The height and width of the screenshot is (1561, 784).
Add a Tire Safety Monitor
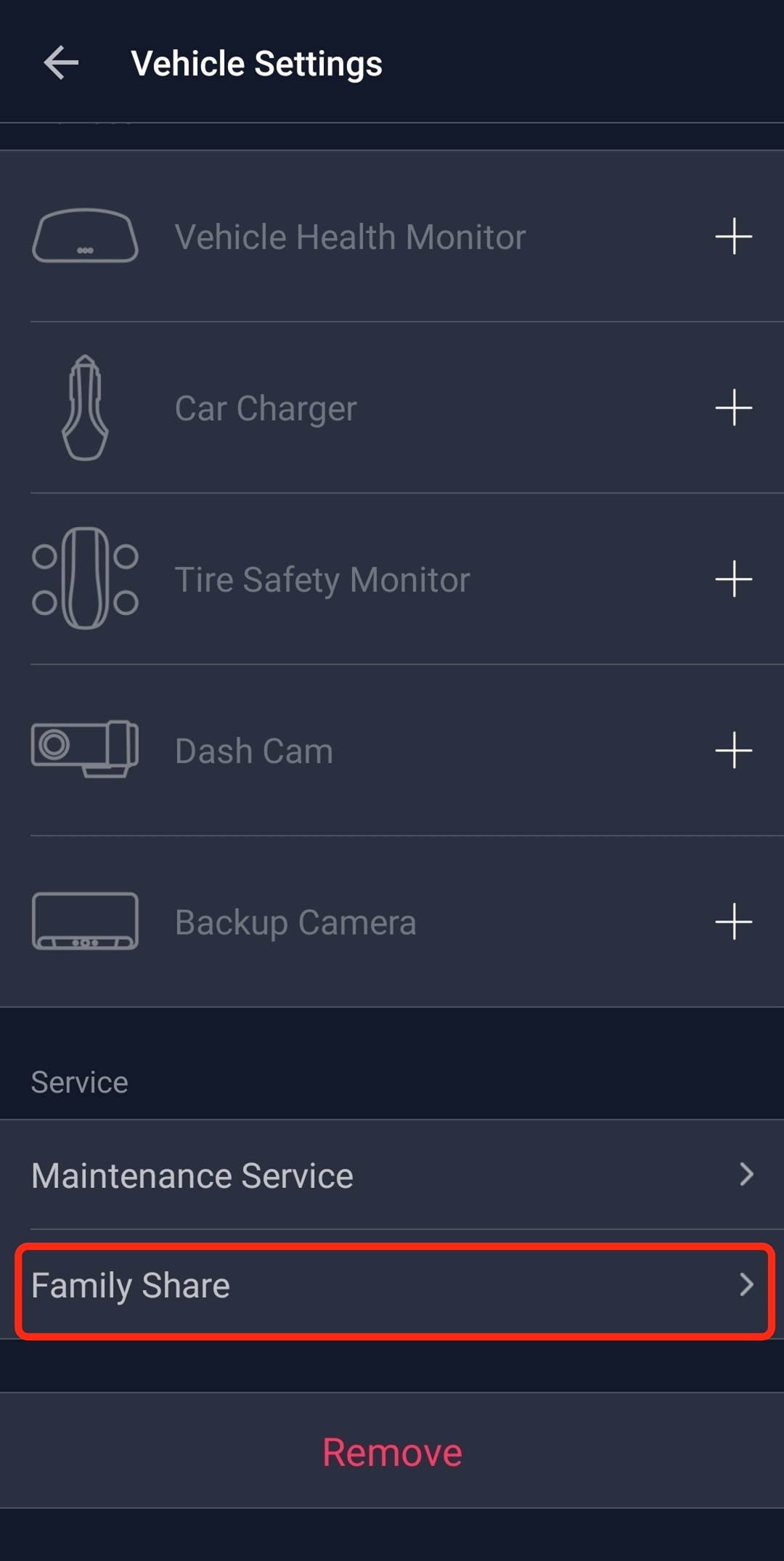pos(733,579)
